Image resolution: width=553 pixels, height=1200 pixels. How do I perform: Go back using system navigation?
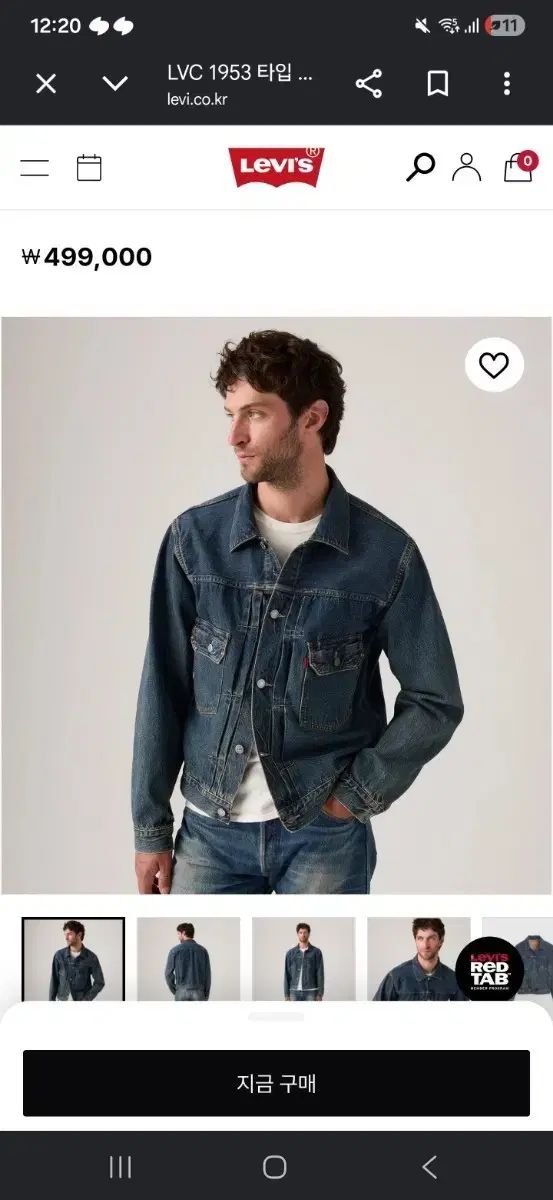(x=430, y=1167)
